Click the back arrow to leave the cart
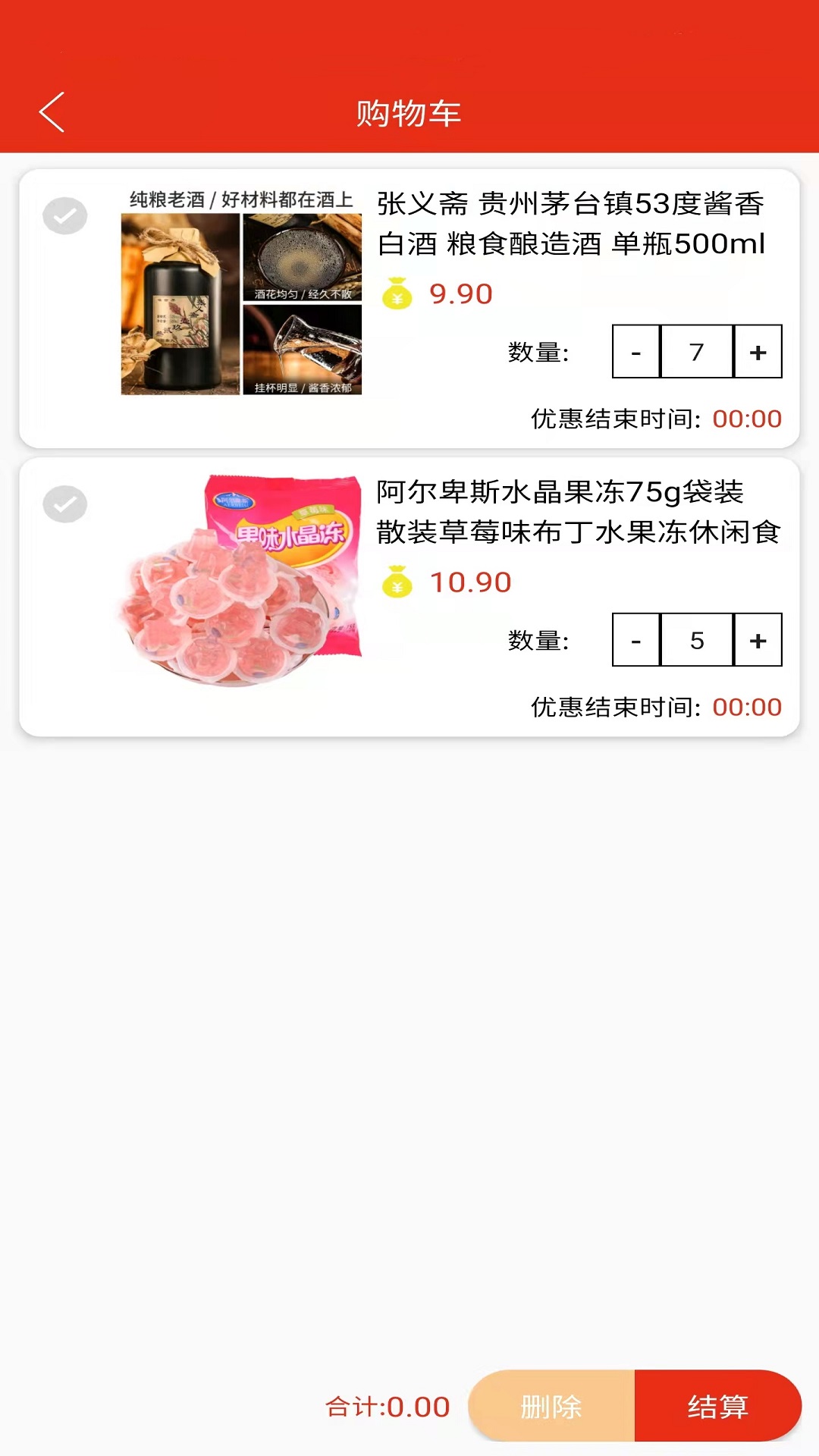Screen dimensions: 819x1456 point(52,111)
